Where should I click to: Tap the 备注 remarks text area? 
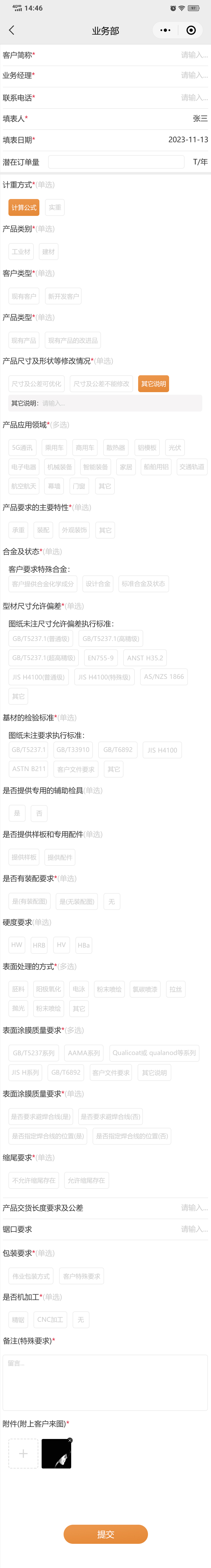105,1383
